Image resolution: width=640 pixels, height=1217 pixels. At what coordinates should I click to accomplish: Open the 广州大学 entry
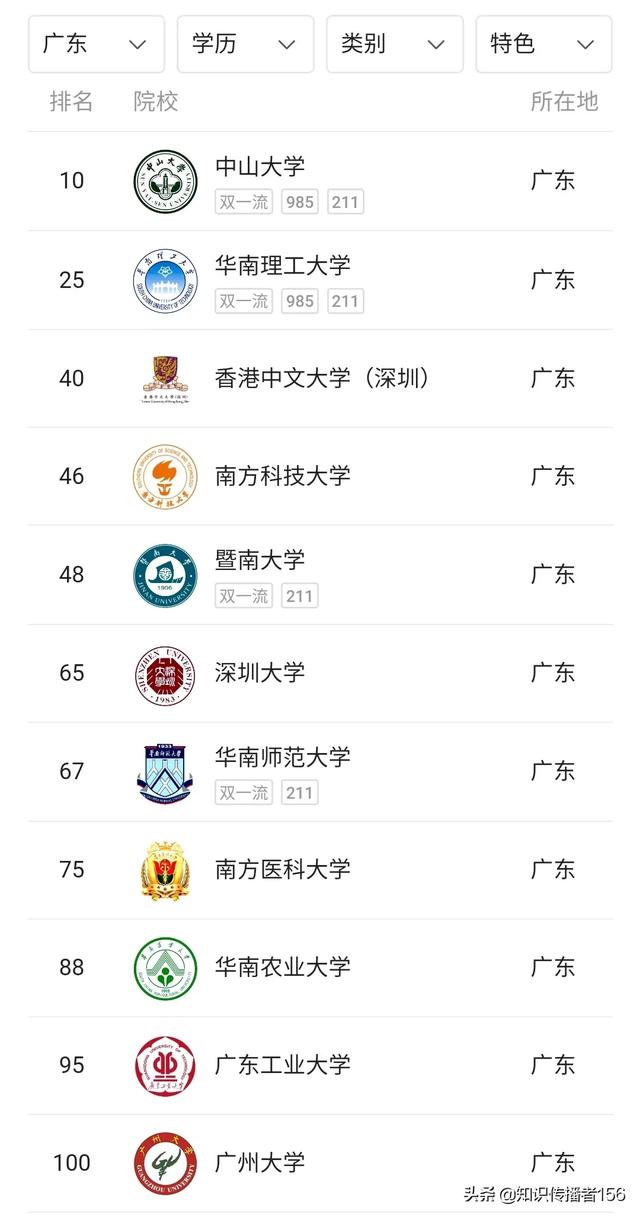320,1163
